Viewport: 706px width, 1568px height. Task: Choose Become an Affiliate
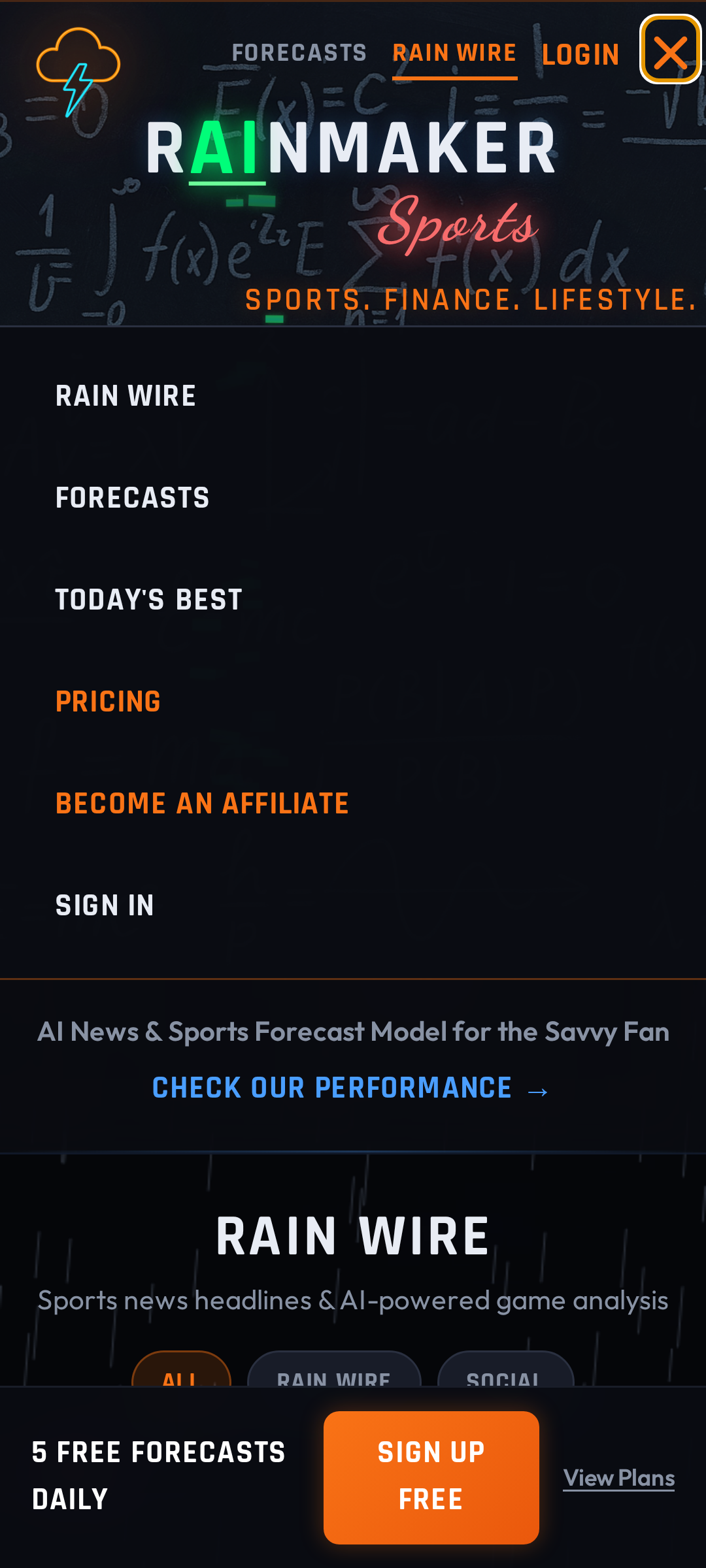pyautogui.click(x=202, y=804)
